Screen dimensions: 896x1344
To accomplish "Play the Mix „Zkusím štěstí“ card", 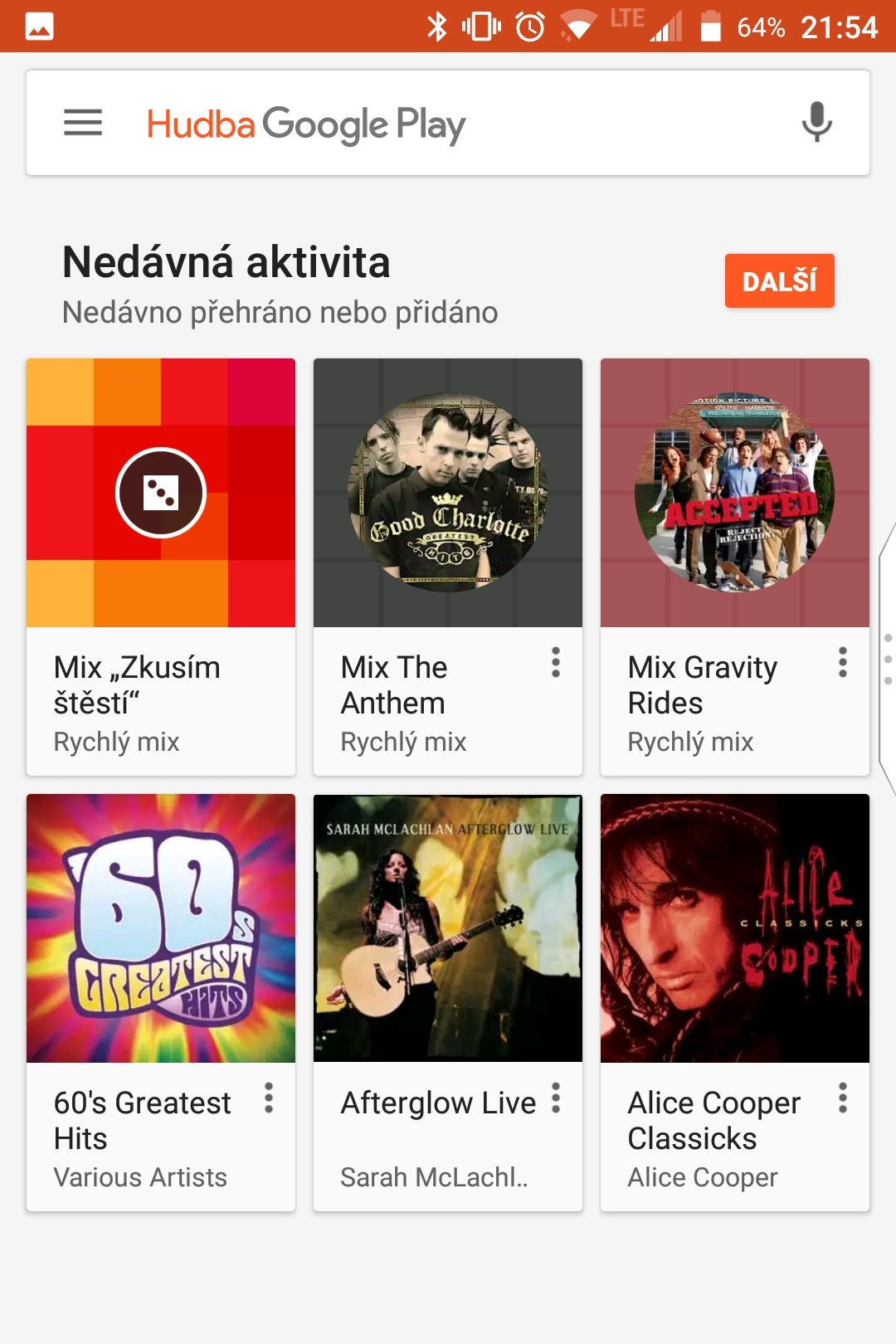I will point(161,493).
